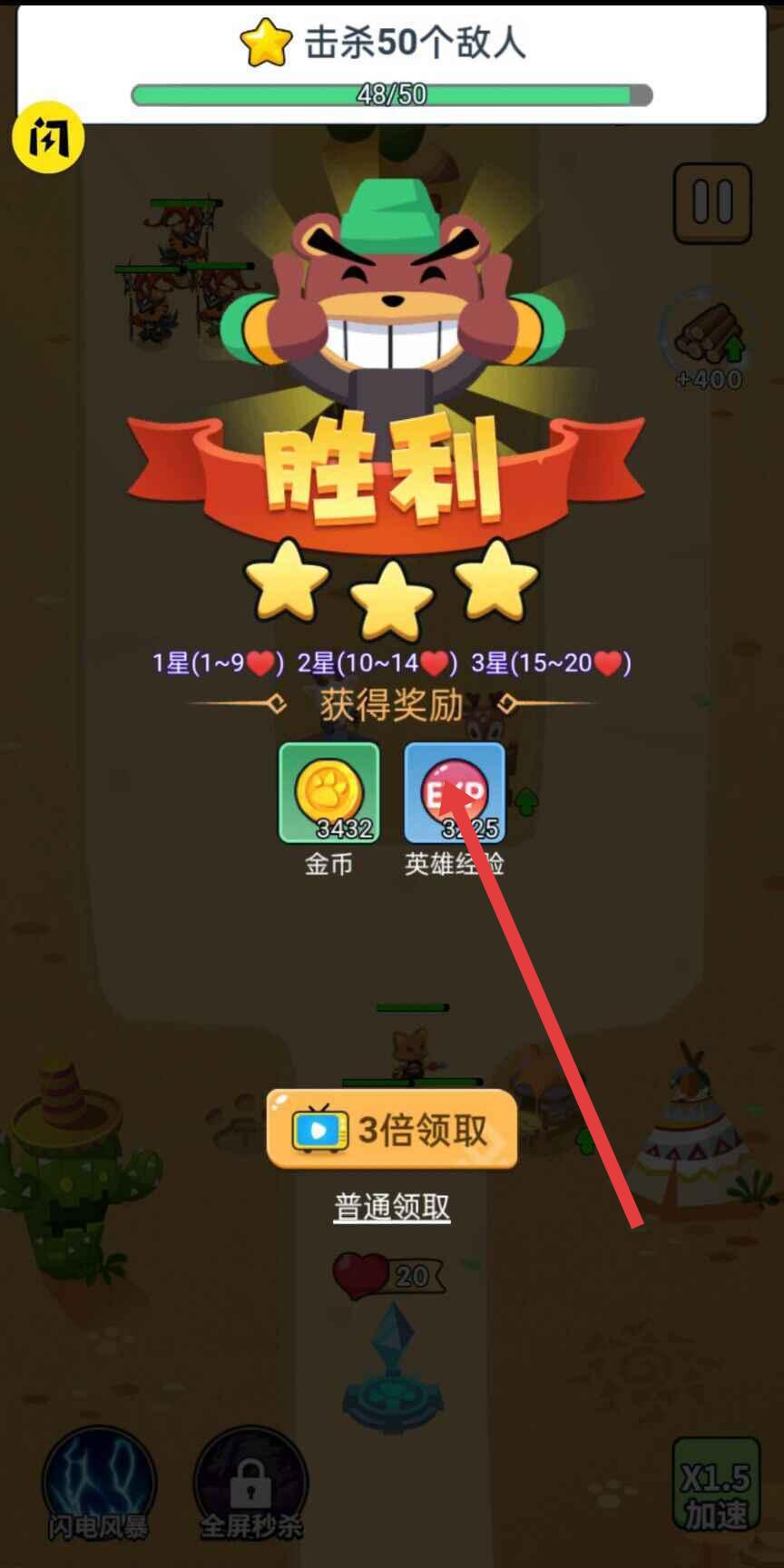Tap the 3倍领取 video reward button
The image size is (784, 1568).
click(392, 1130)
